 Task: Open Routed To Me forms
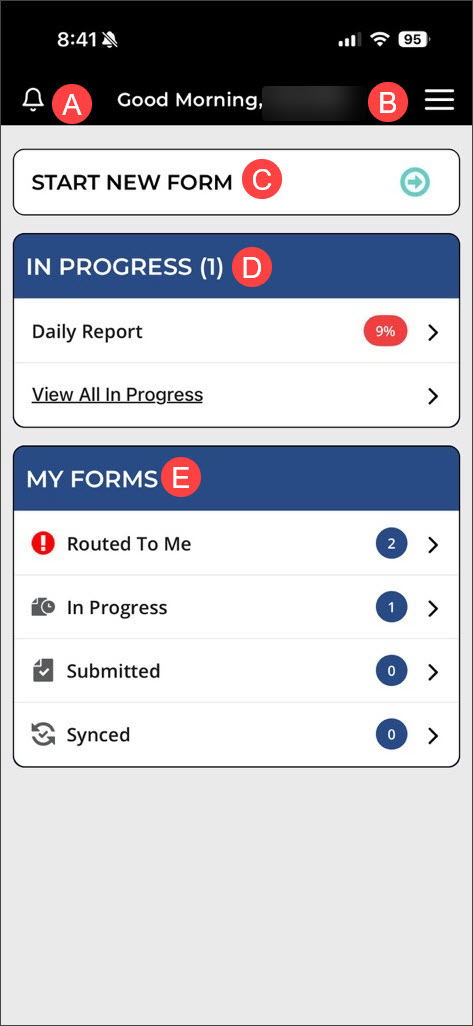tap(236, 544)
